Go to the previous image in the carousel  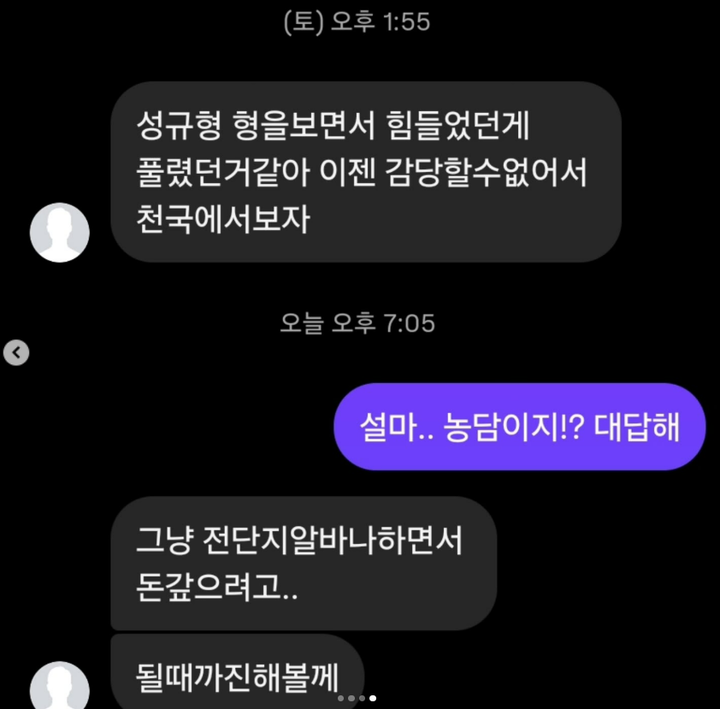pos(17,352)
